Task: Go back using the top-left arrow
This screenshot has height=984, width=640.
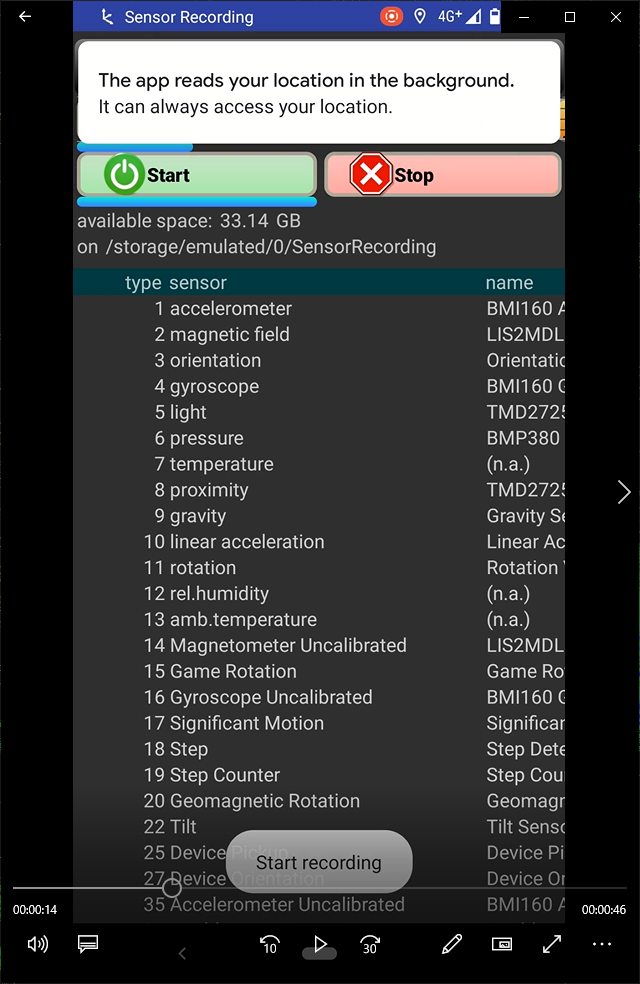Action: (x=25, y=16)
